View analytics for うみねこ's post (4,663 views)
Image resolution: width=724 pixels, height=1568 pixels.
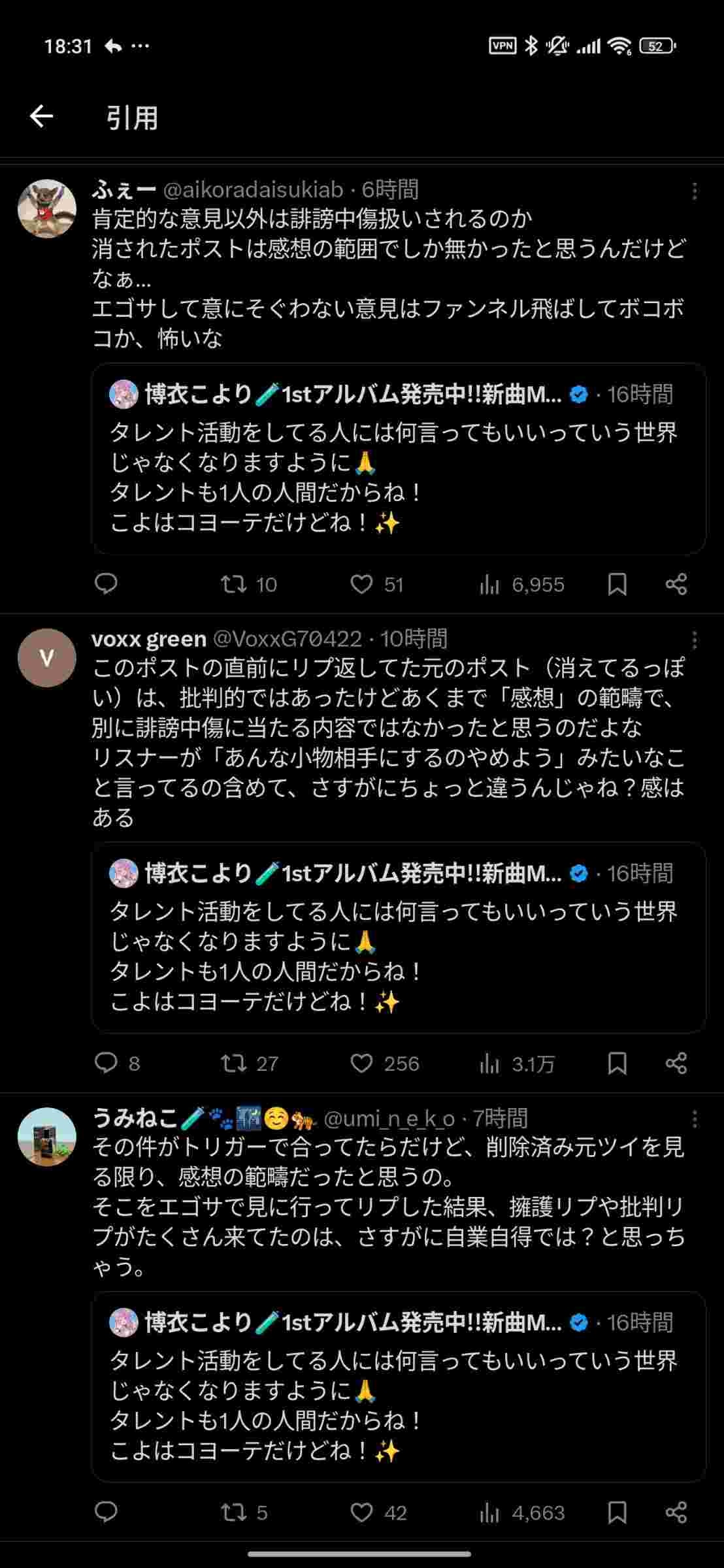[x=521, y=1512]
